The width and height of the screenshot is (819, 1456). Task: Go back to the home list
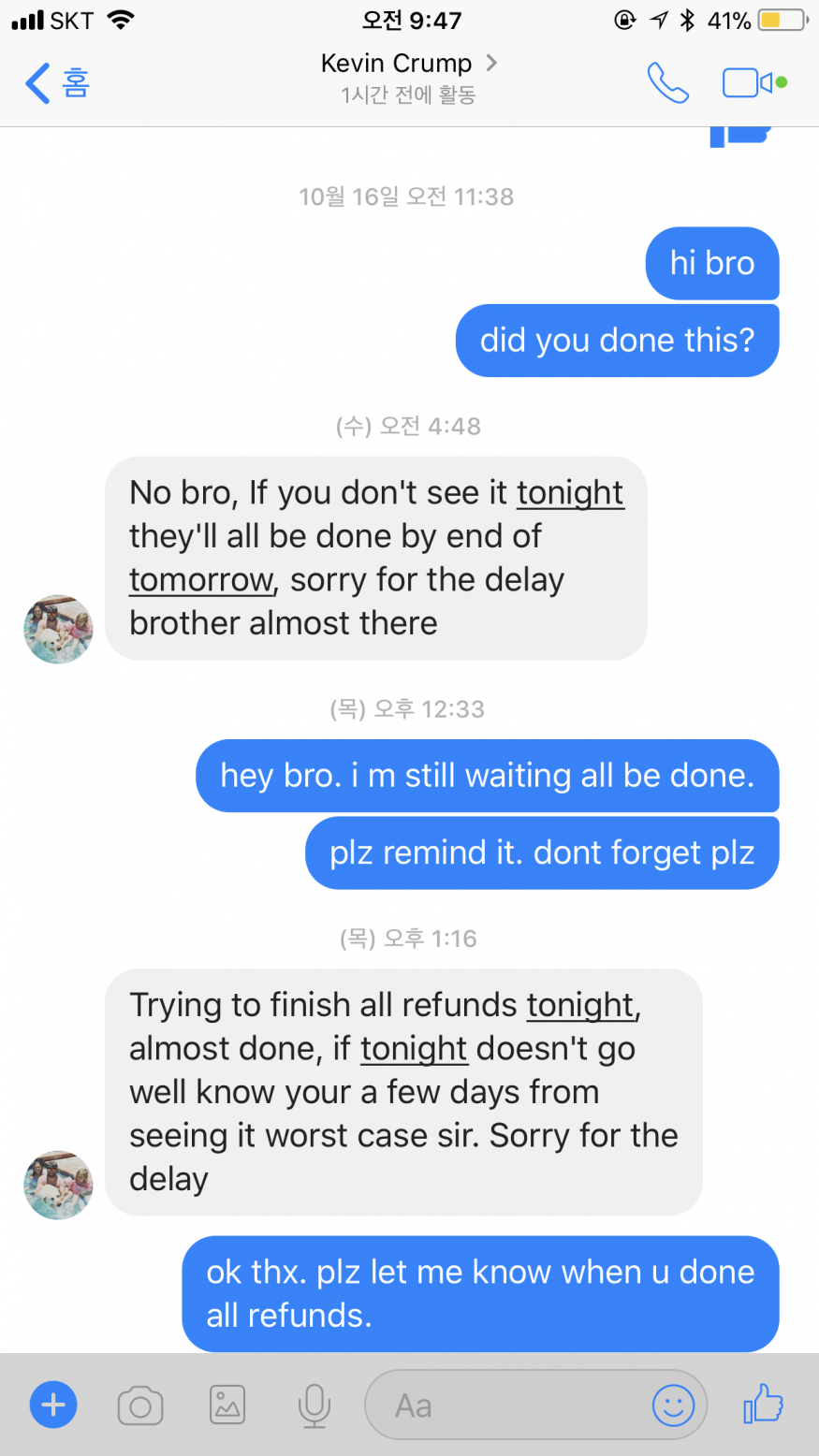coord(56,83)
